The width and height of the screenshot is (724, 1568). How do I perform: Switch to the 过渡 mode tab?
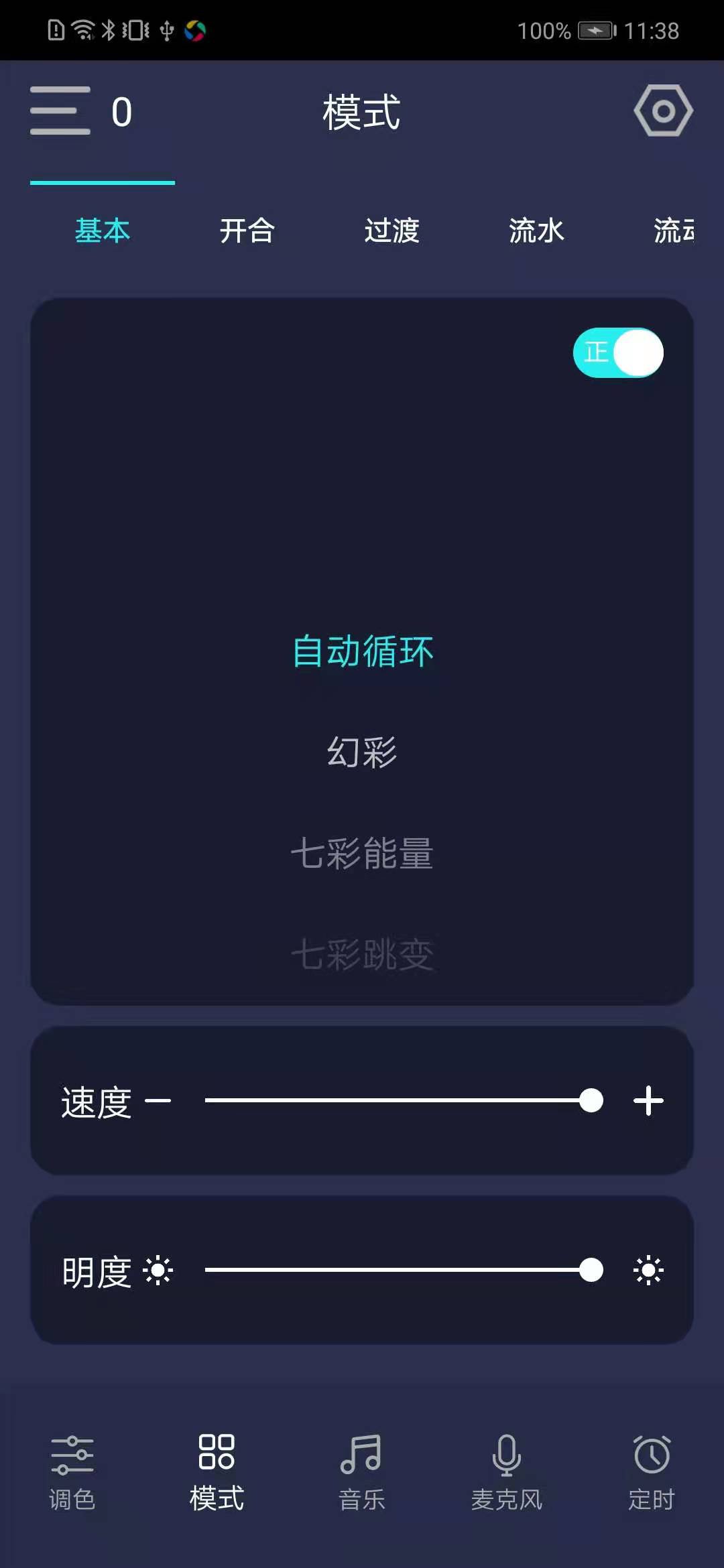click(x=391, y=231)
